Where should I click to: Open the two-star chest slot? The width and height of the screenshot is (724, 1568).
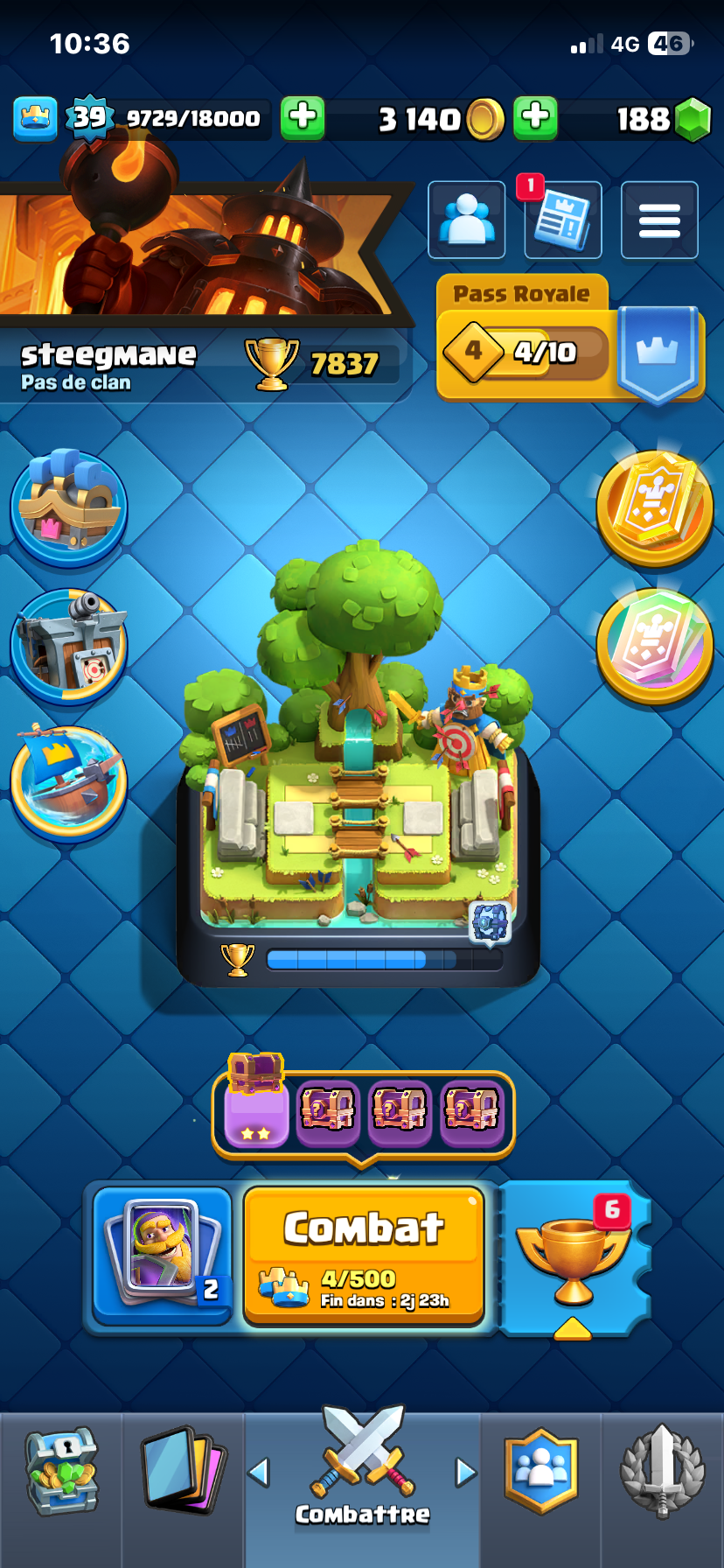(256, 1109)
